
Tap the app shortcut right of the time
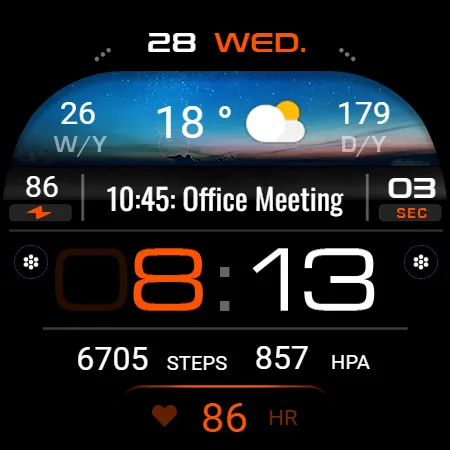coord(421,262)
